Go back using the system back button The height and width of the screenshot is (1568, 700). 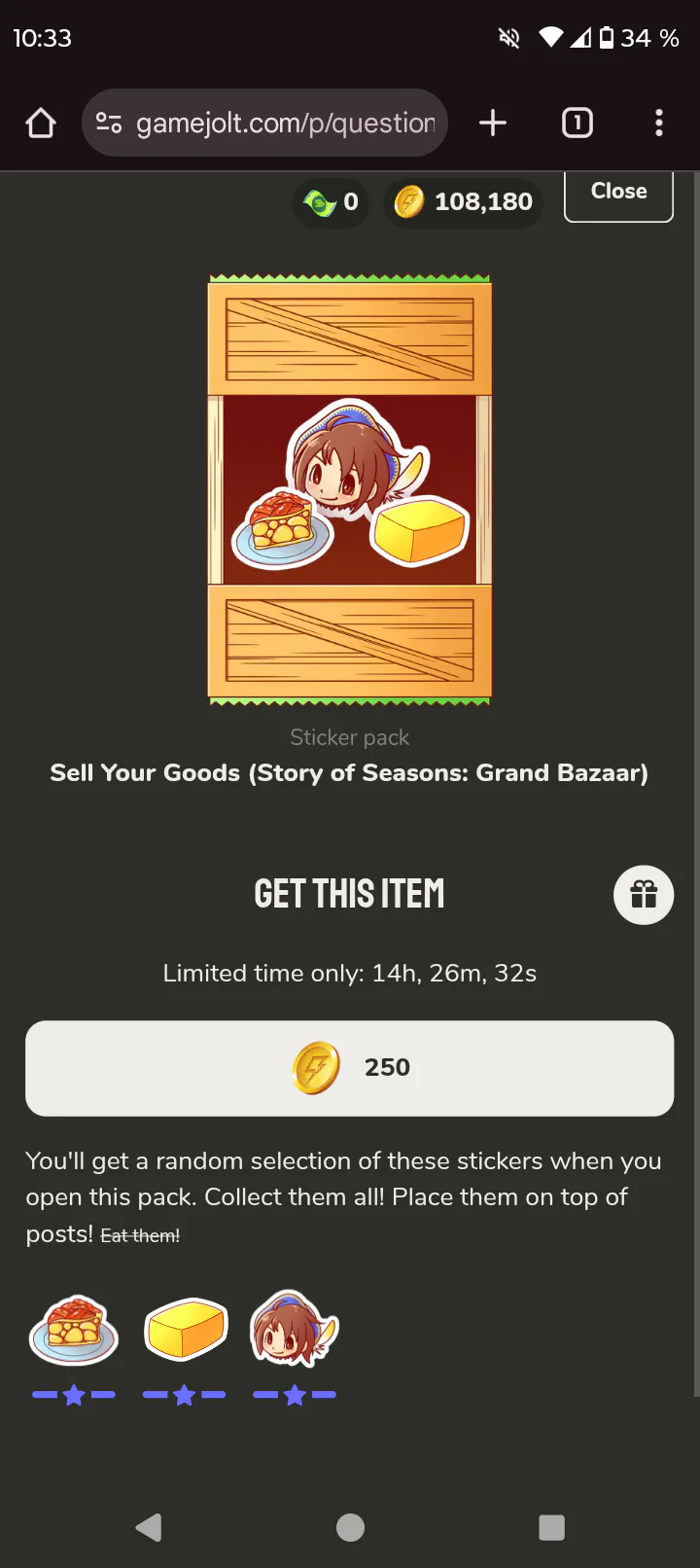[x=149, y=1527]
